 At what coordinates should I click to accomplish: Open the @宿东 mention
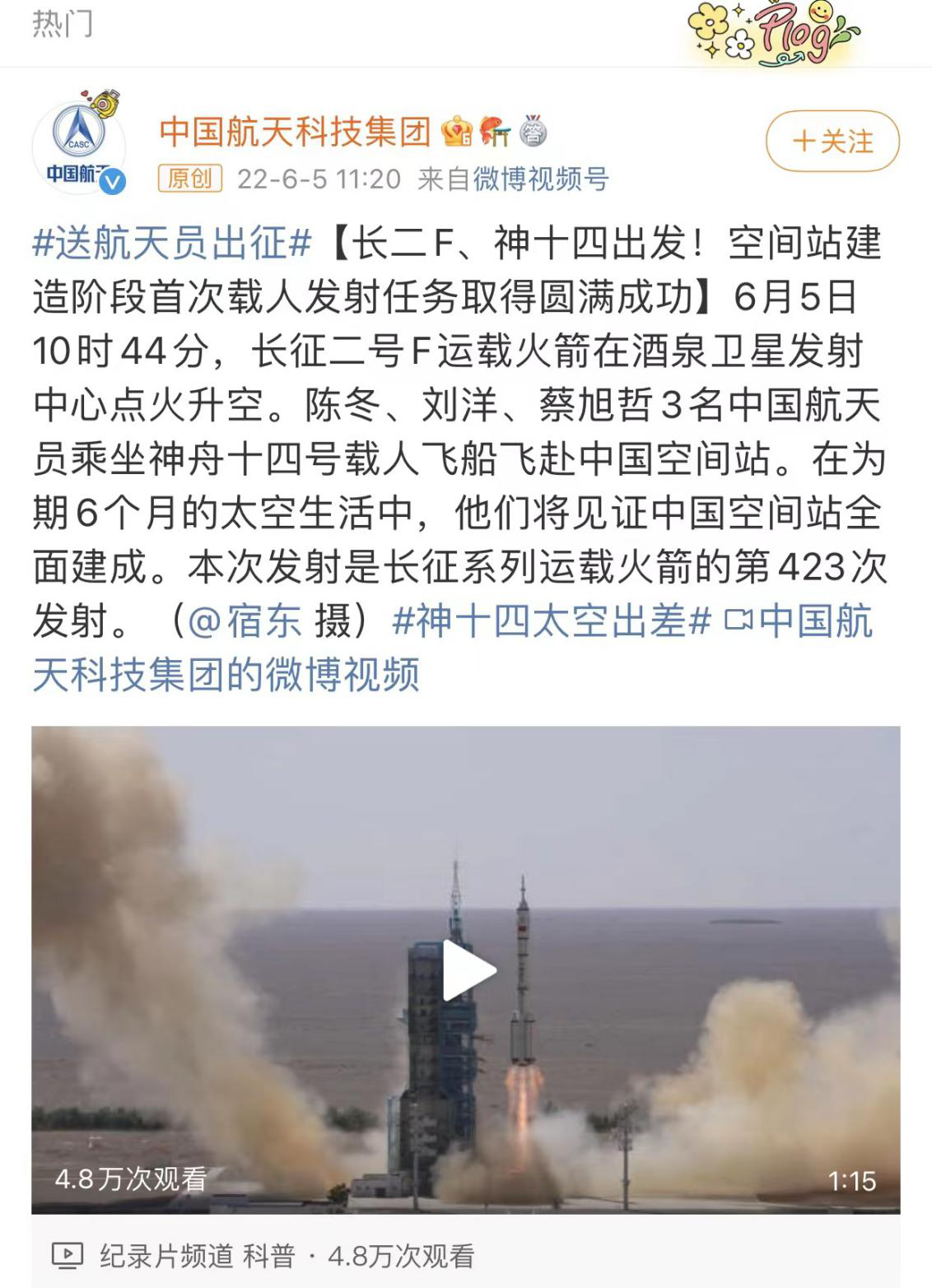pos(245,621)
